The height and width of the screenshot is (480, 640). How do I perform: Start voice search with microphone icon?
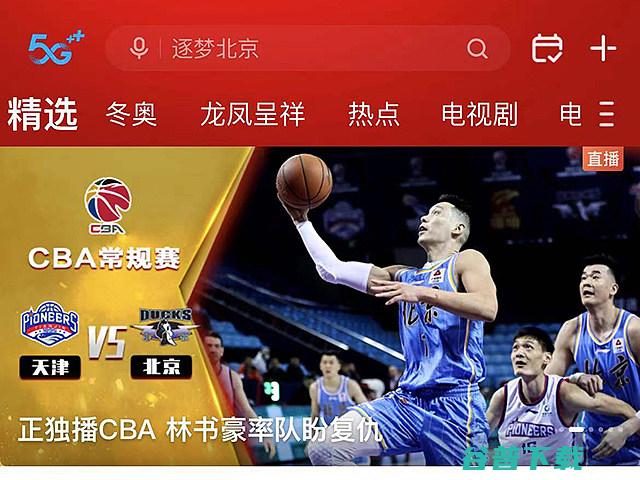[139, 48]
